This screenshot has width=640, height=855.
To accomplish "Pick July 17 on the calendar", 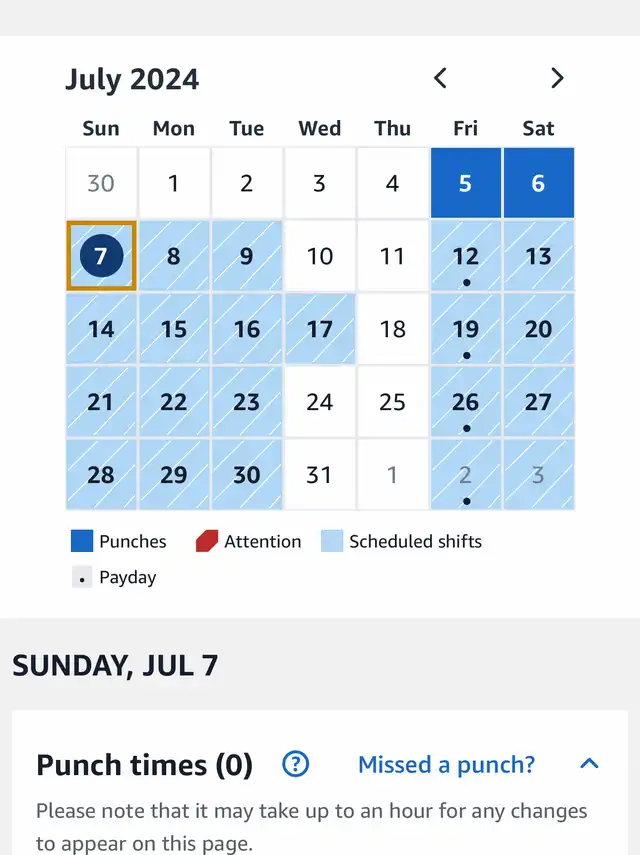I will (320, 329).
